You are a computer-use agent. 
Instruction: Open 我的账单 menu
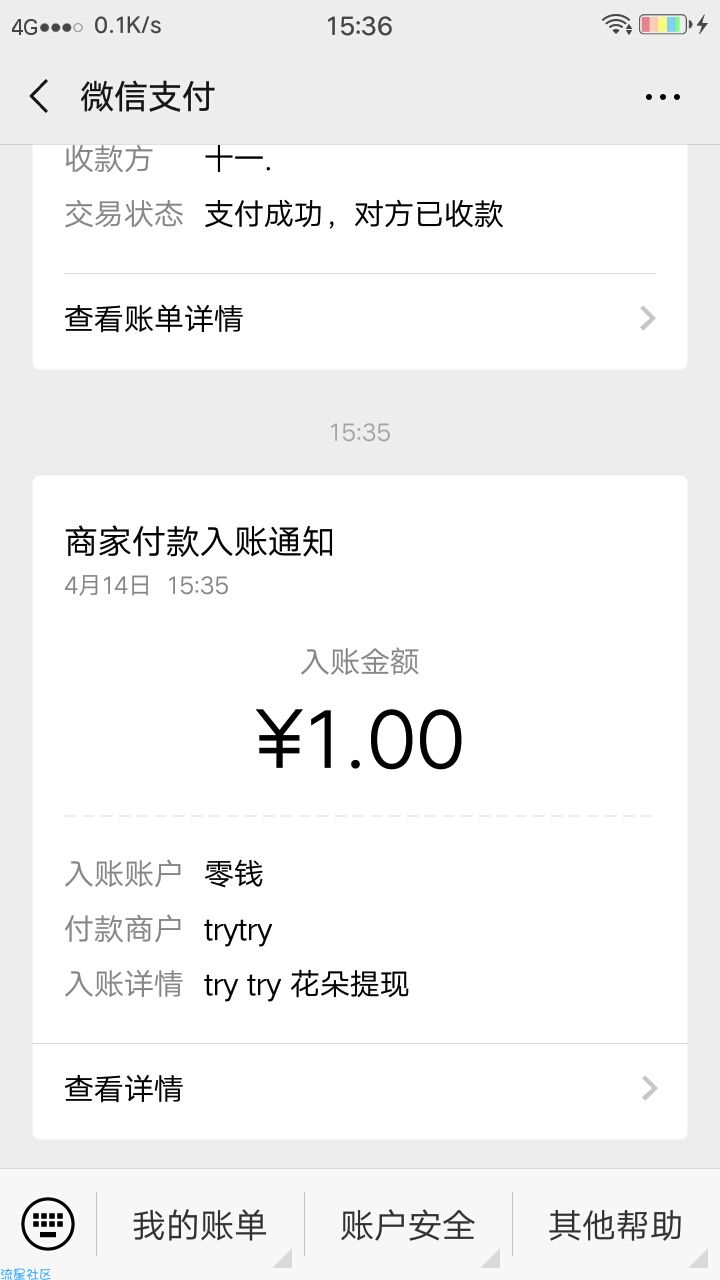[x=200, y=1225]
